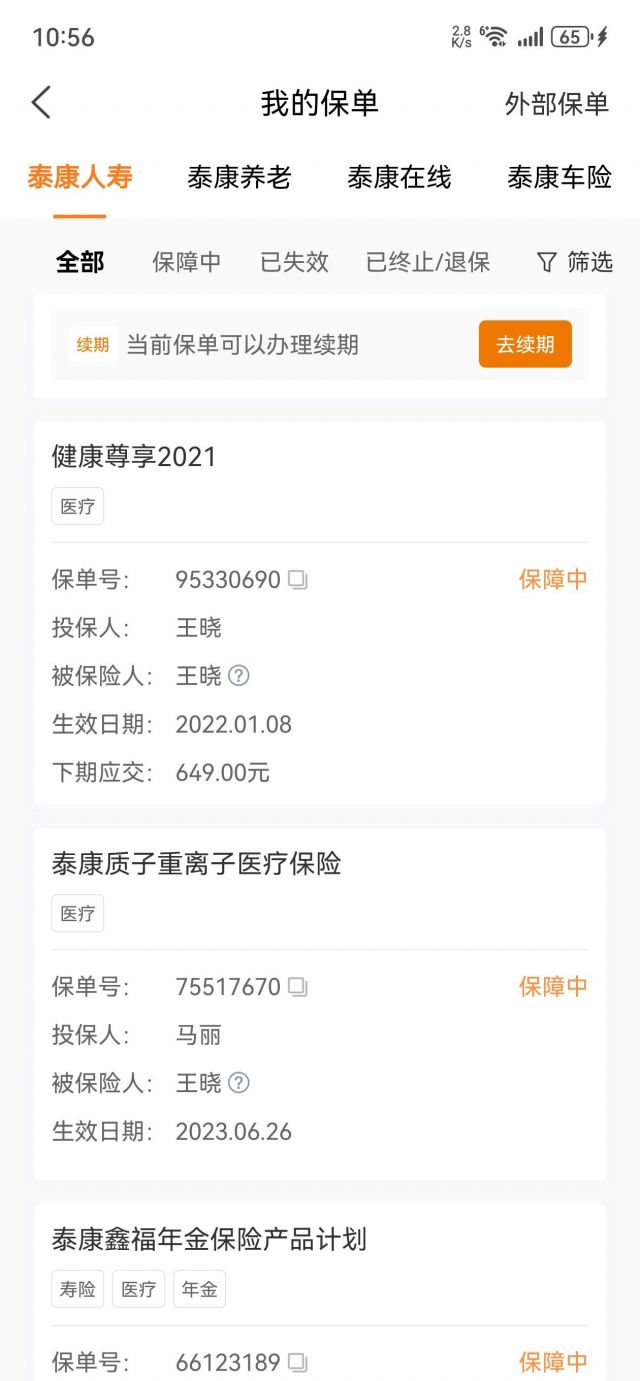Filter by 保障中 status
The height and width of the screenshot is (1381, 640).
pyautogui.click(x=186, y=262)
